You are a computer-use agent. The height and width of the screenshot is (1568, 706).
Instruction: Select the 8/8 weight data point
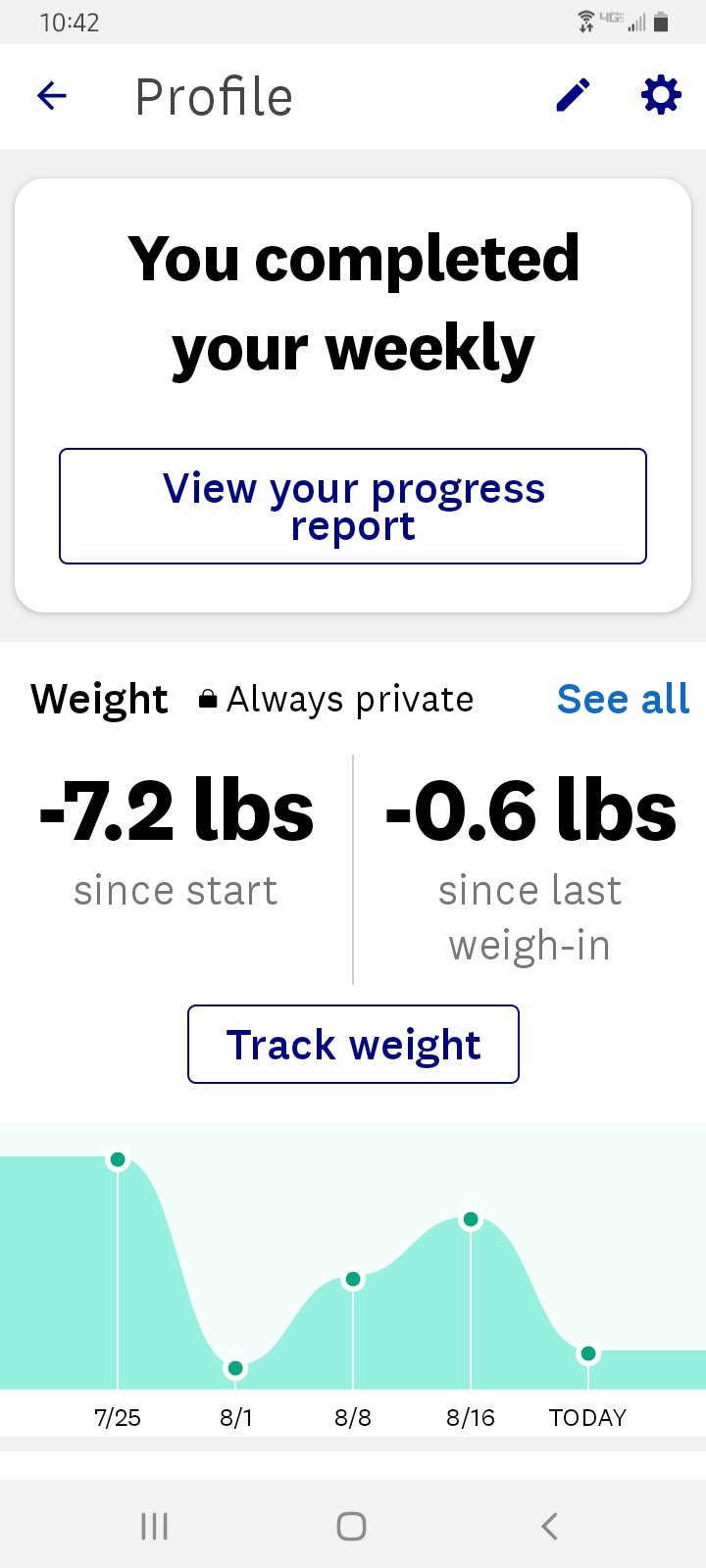pos(353,1279)
